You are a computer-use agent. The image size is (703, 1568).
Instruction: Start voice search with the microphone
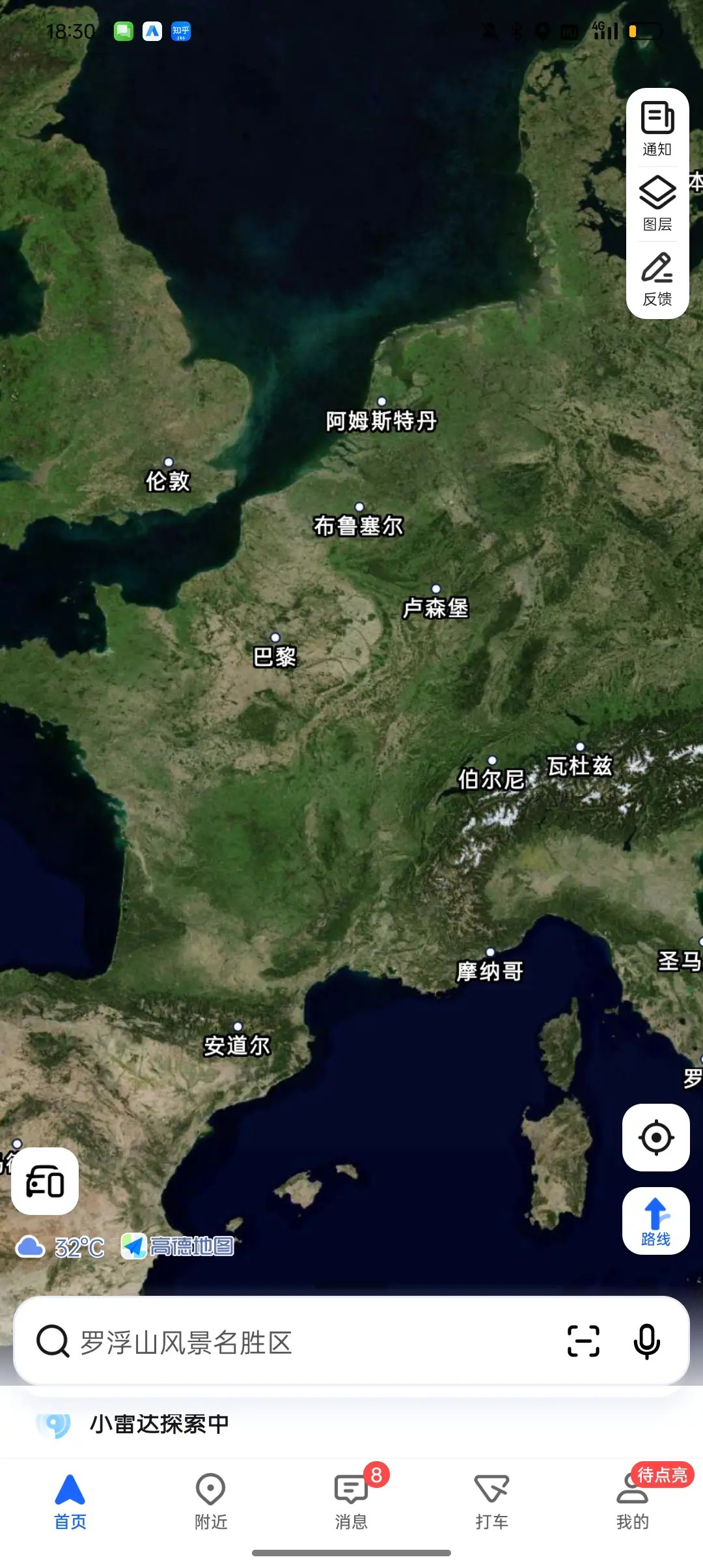coord(646,1341)
